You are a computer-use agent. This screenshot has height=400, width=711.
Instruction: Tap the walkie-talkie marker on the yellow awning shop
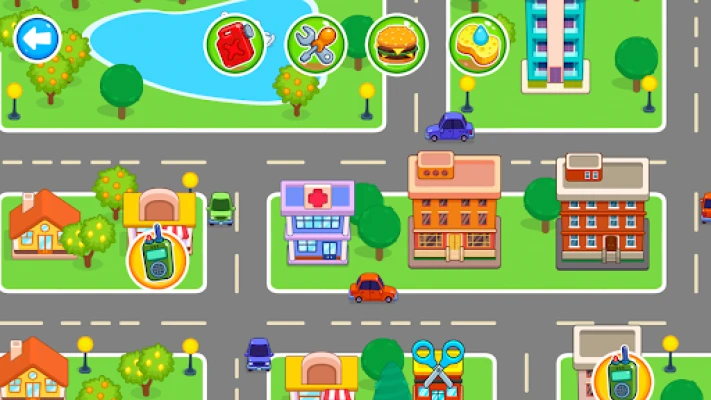coord(157,258)
